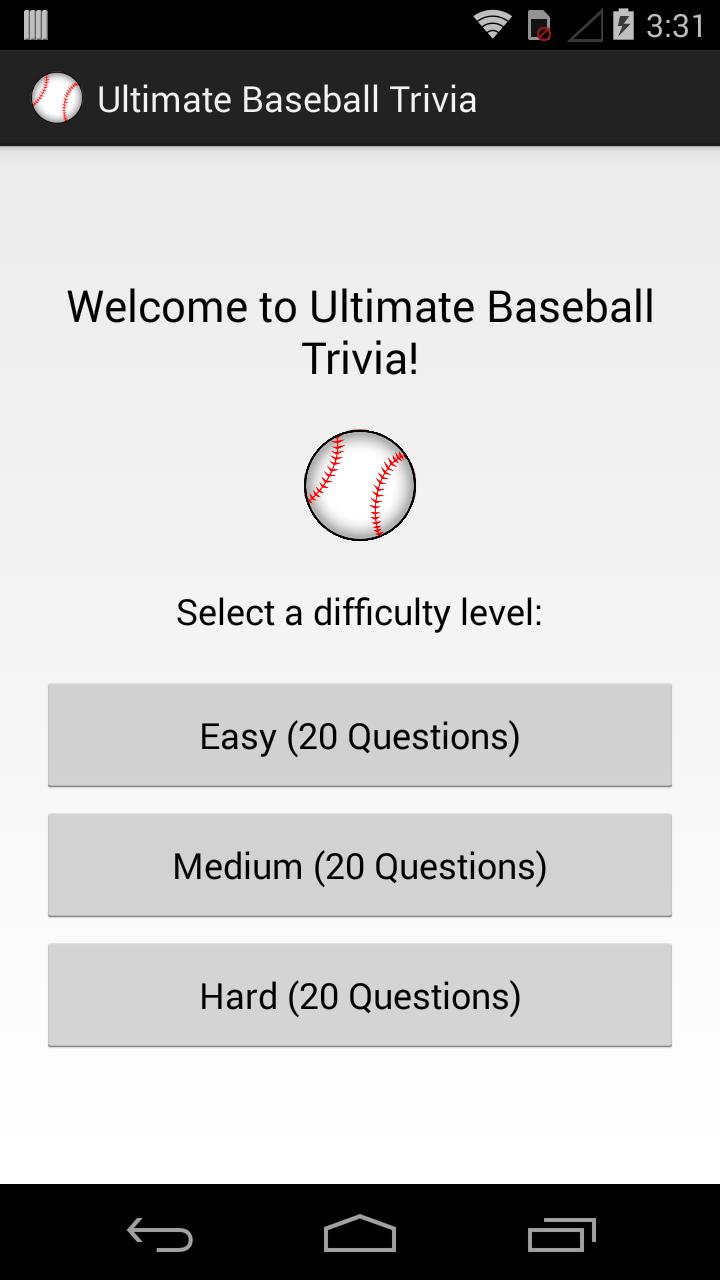Image resolution: width=720 pixels, height=1280 pixels.
Task: Tap the 'Select a difficulty level:' label
Action: pos(360,611)
